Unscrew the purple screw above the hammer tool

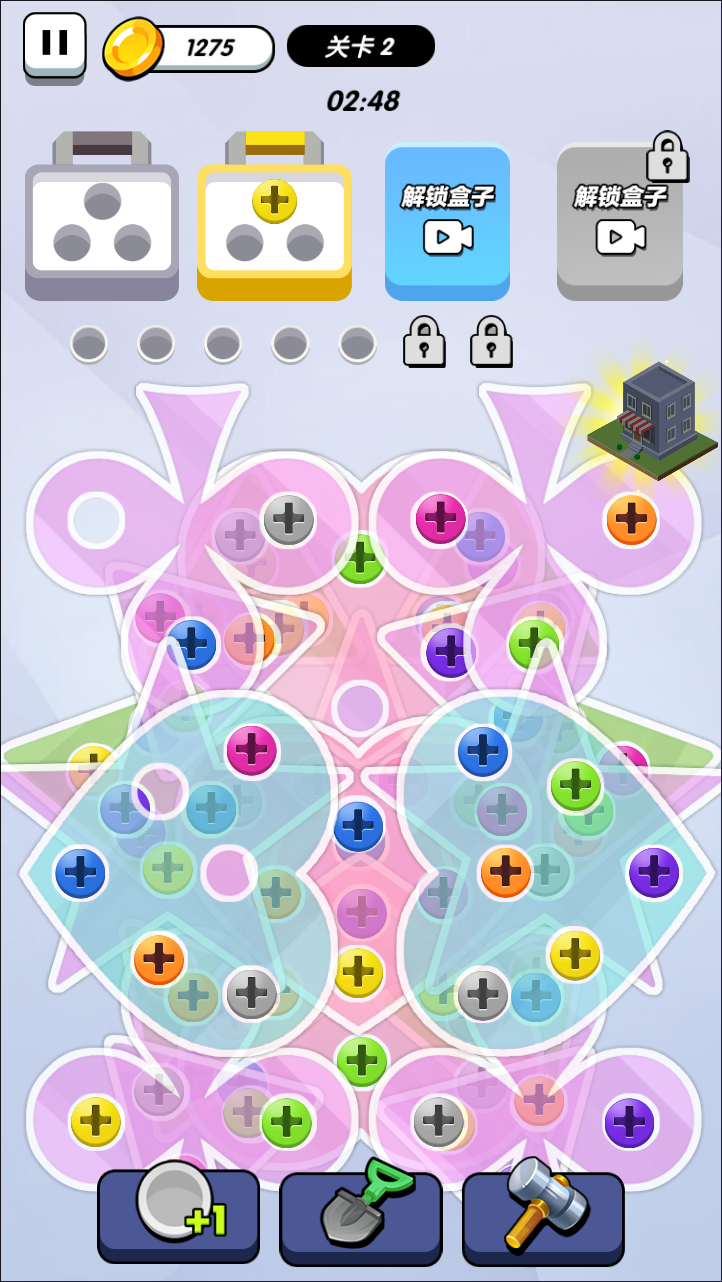pos(629,1122)
